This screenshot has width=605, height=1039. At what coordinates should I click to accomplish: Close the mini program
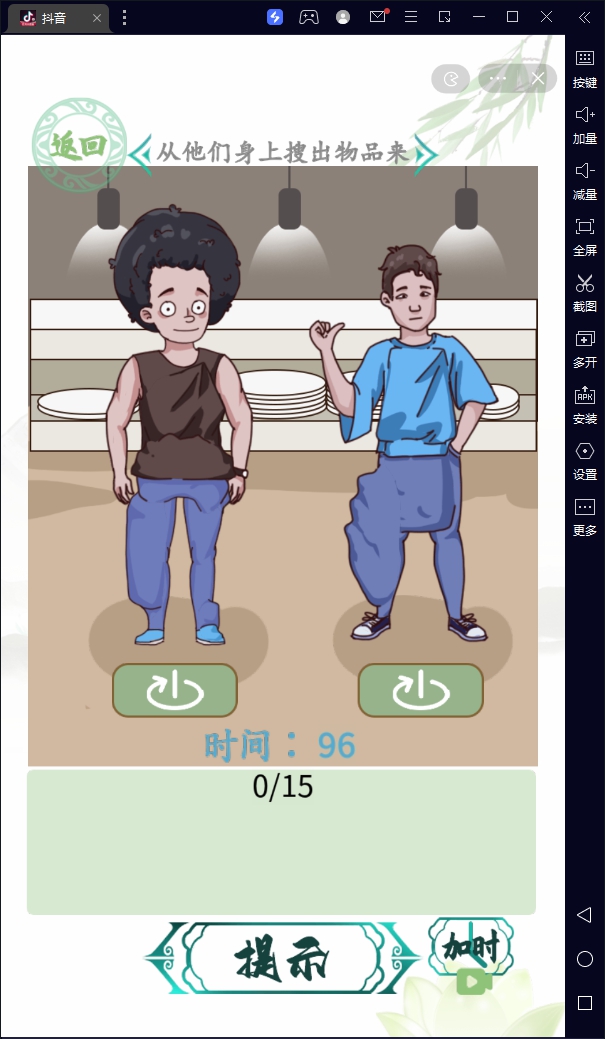[538, 78]
